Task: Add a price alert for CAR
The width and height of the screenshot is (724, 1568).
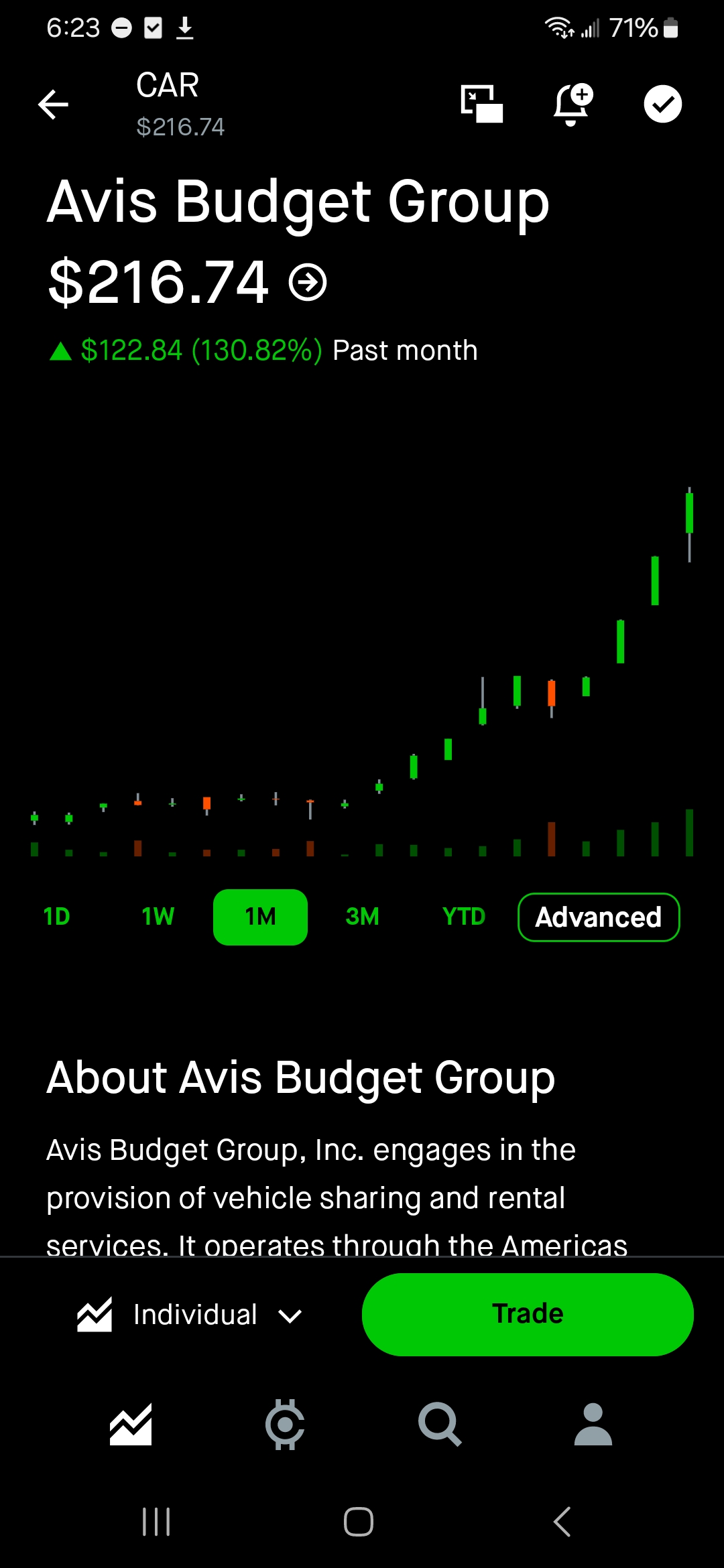Action: 572,104
